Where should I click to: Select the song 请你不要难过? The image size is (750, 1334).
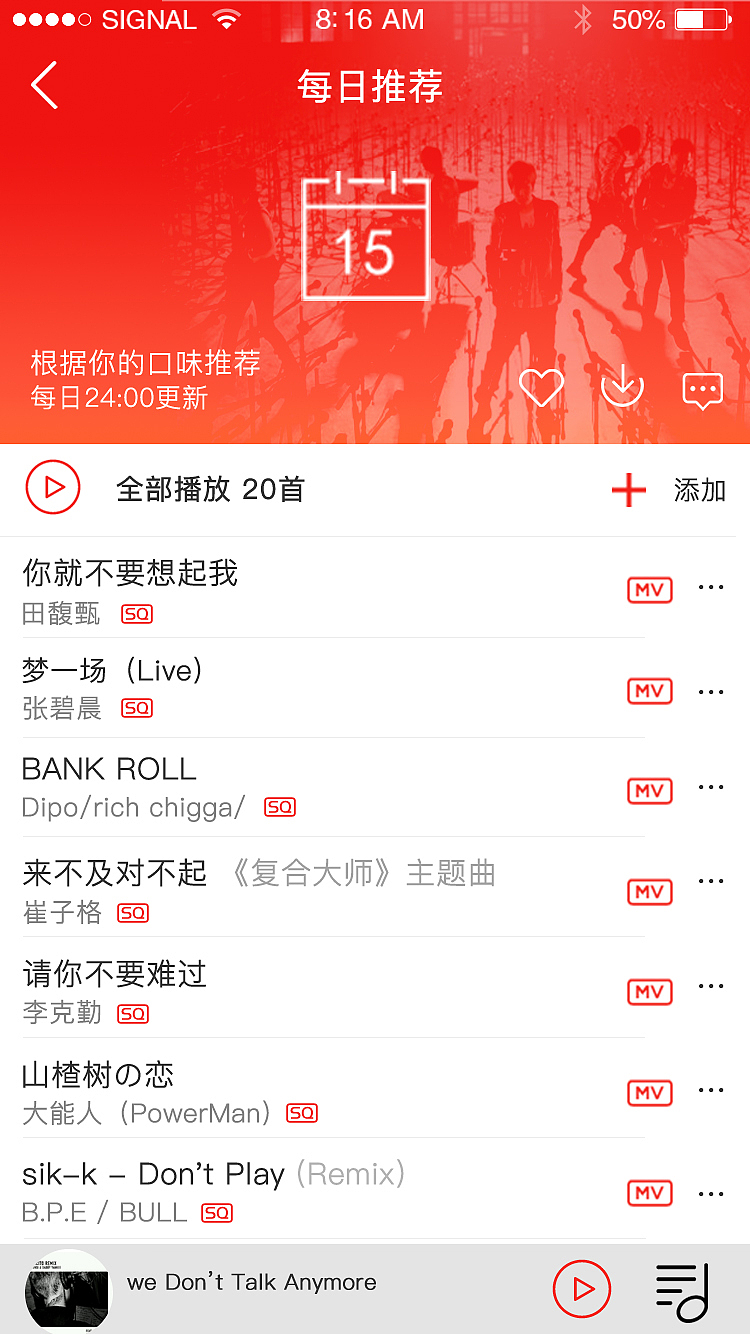(x=115, y=975)
